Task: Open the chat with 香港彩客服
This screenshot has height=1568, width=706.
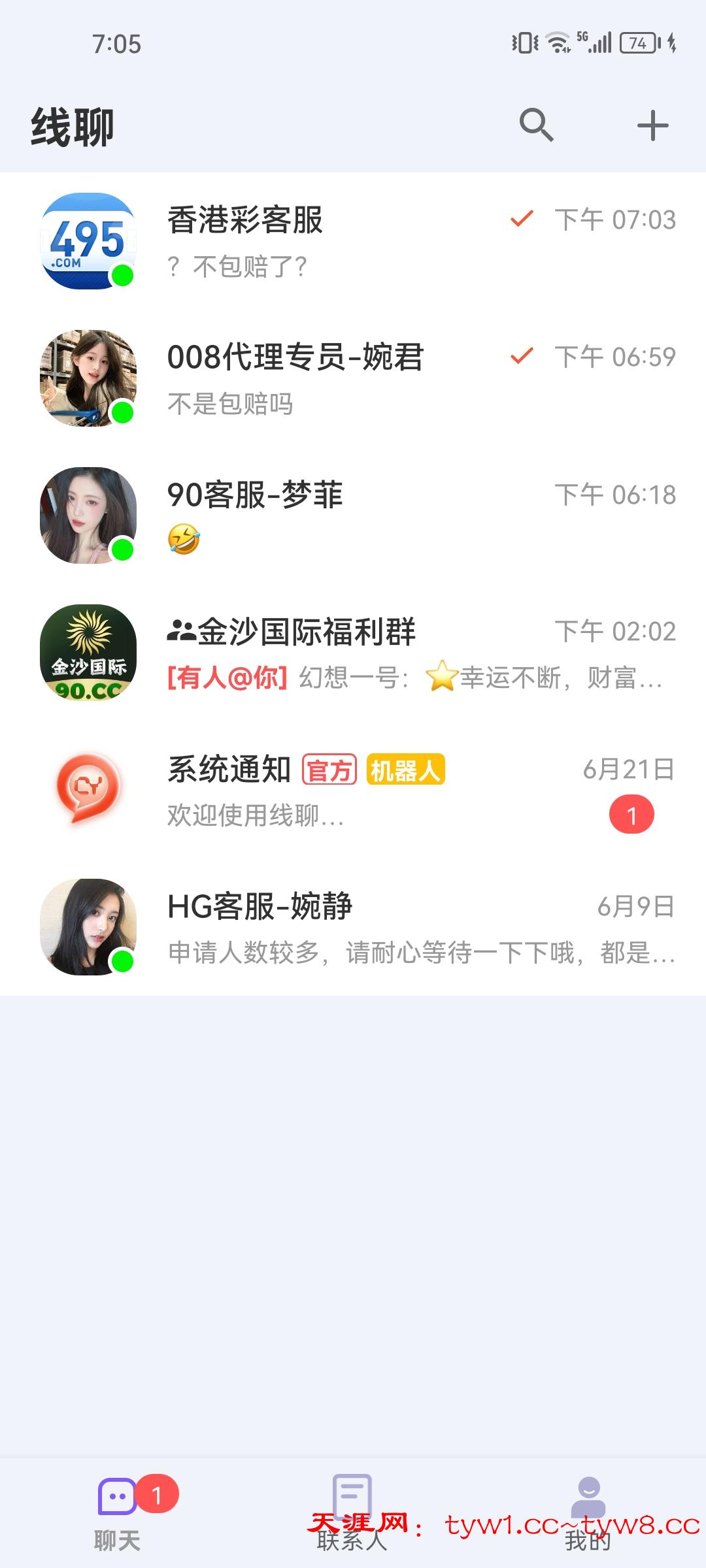Action: [x=353, y=241]
